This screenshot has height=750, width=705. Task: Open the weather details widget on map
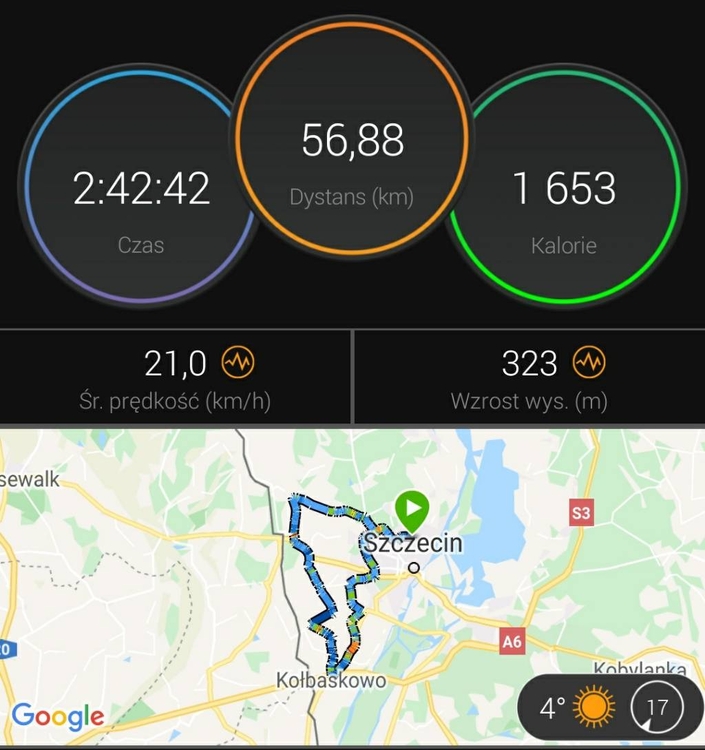tap(608, 709)
